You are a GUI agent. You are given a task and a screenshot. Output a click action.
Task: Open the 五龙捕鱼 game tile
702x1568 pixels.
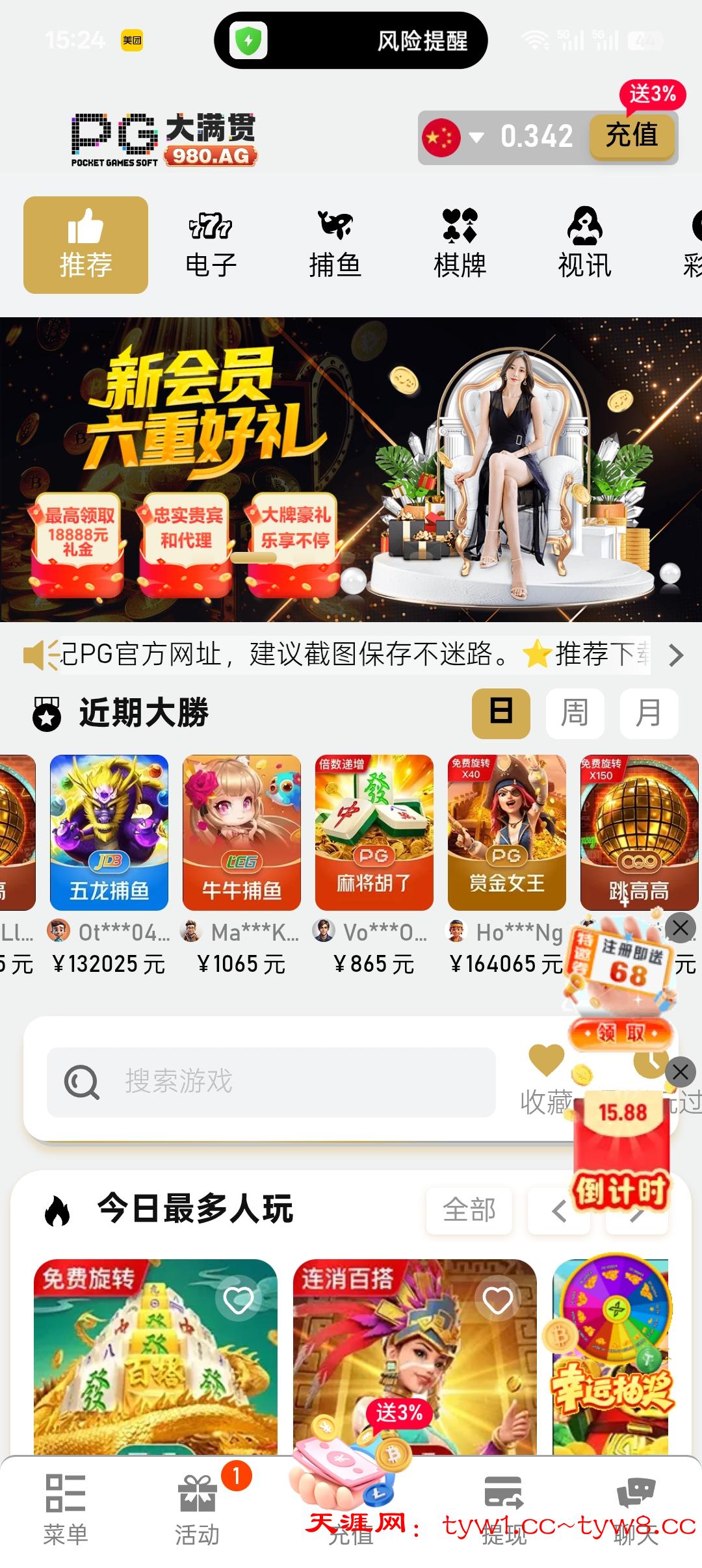pyautogui.click(x=109, y=832)
